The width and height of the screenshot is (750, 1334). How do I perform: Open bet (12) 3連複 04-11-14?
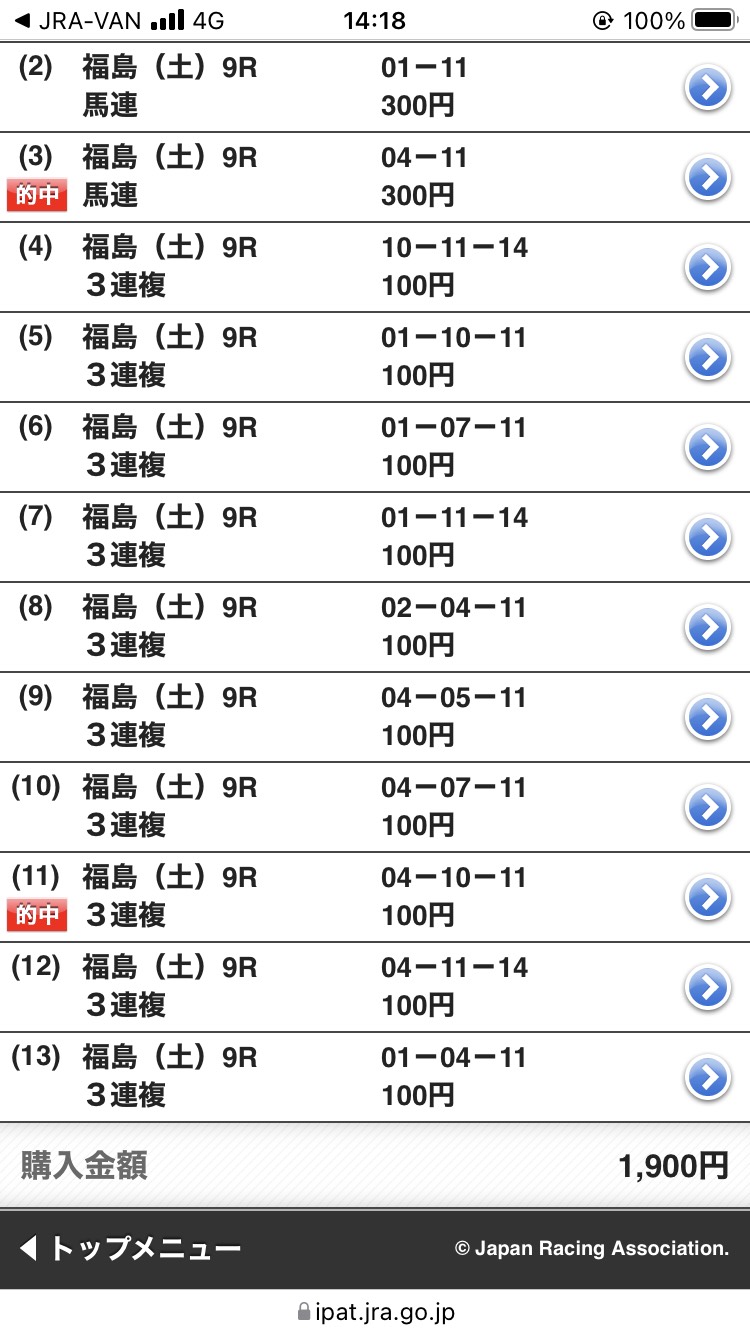coord(708,988)
